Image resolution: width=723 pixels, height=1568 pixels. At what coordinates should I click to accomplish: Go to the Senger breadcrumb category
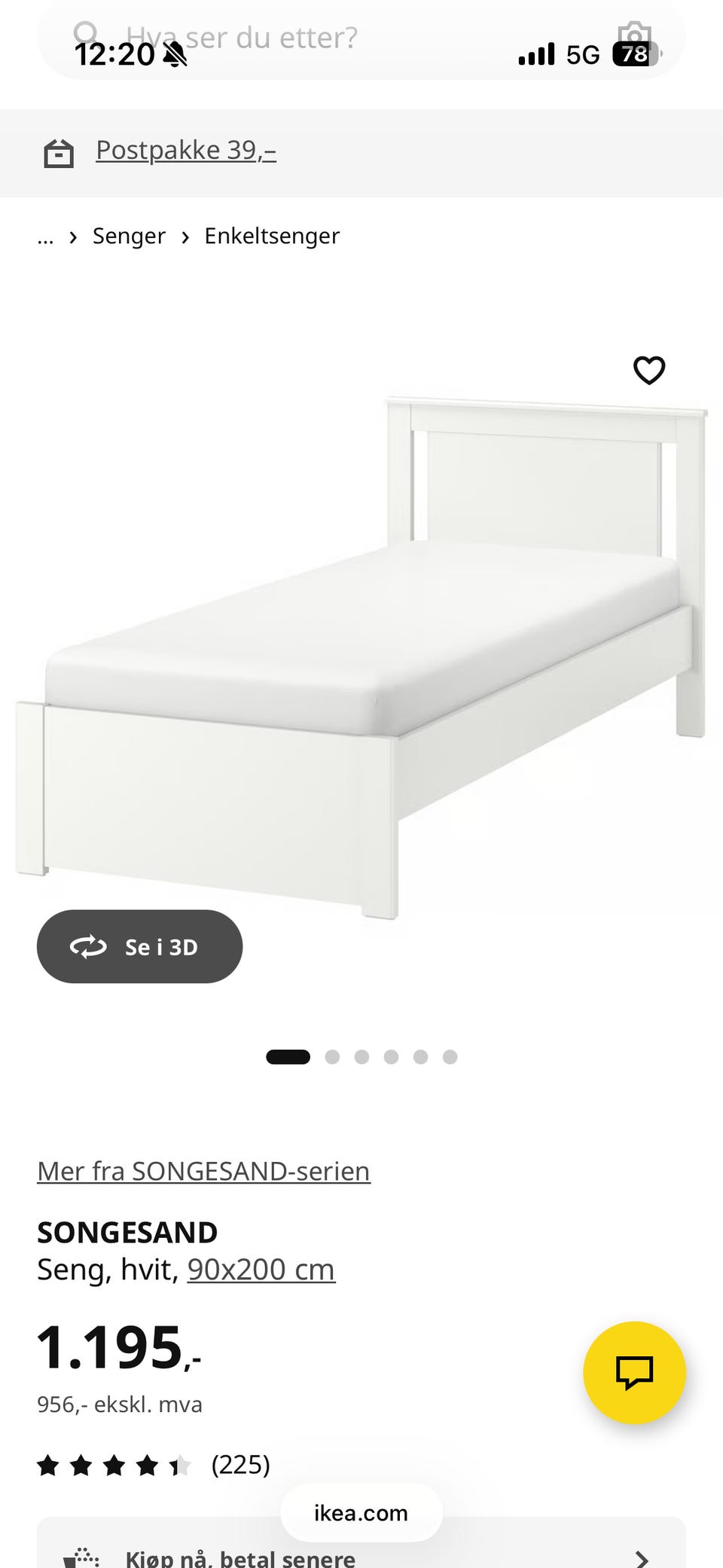pyautogui.click(x=129, y=236)
